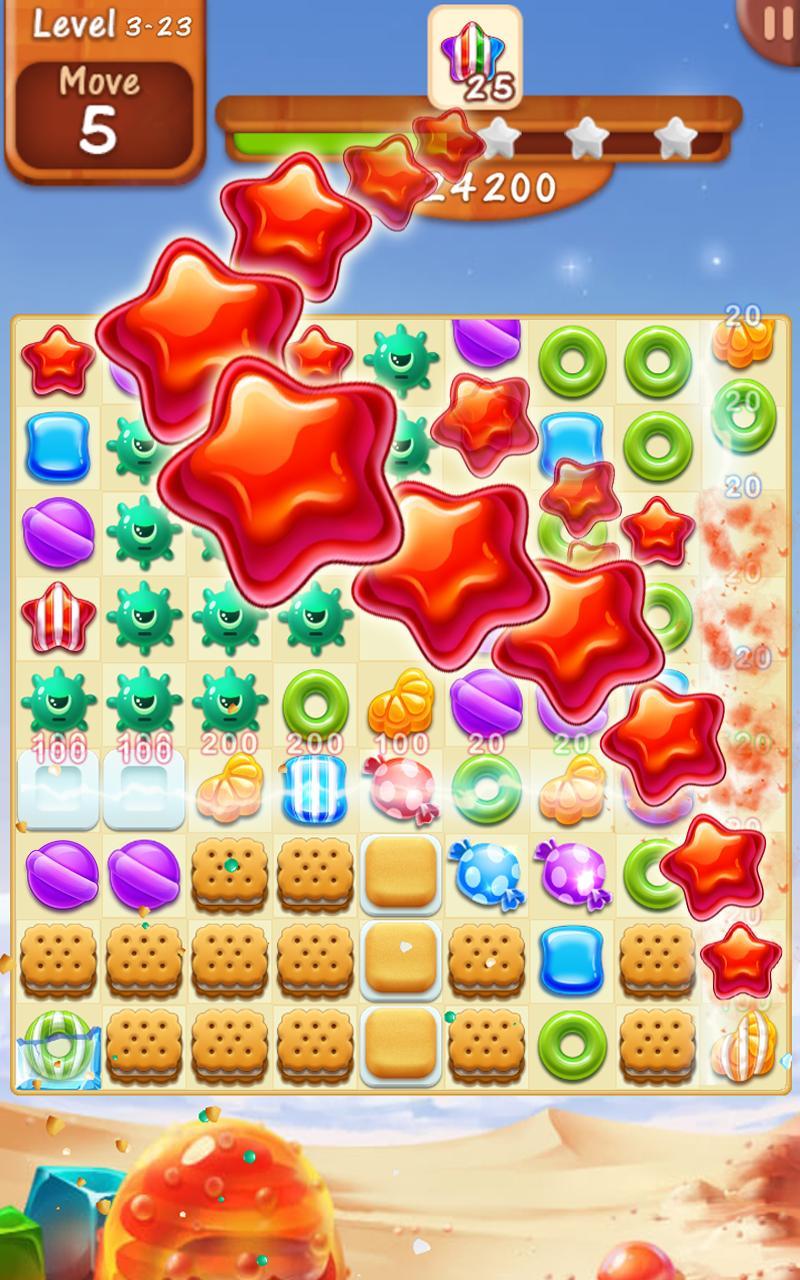Select the purple polka-dot wrapped candy
Viewport: 800px width, 1280px height.
(x=571, y=872)
